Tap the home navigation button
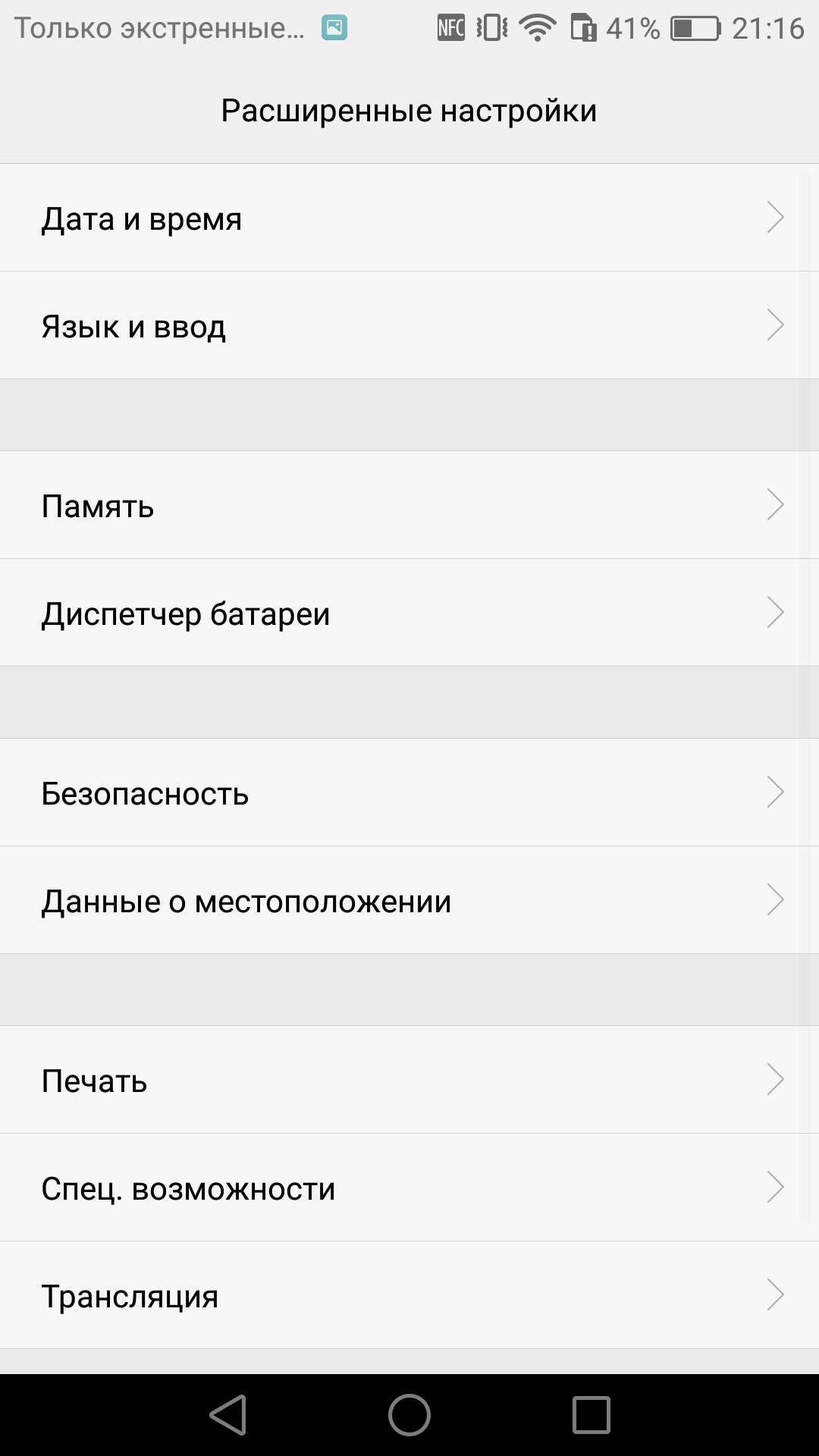The width and height of the screenshot is (819, 1456). click(x=409, y=1415)
